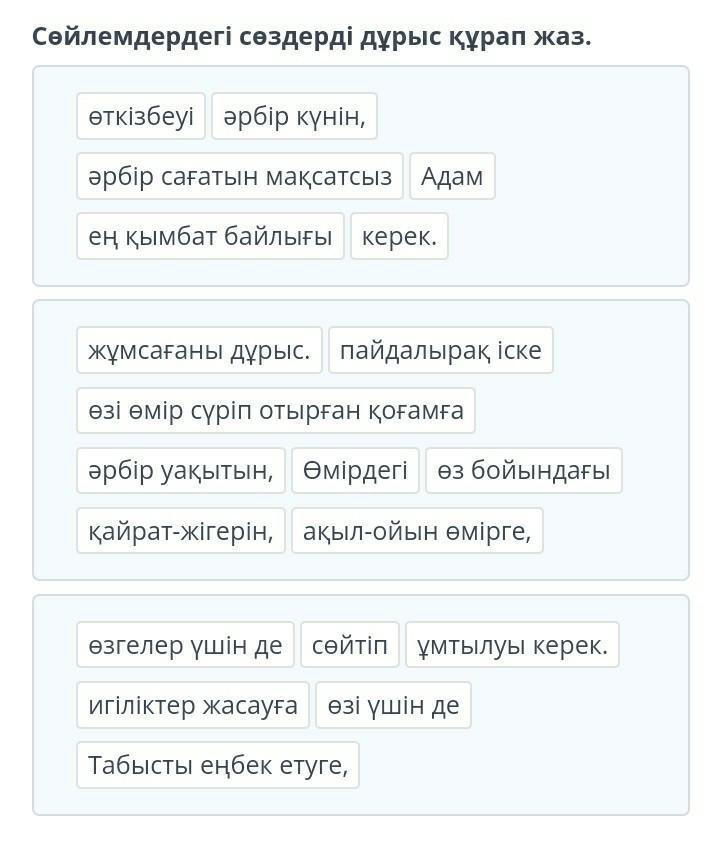Tap the 'керек.' chip

tap(399, 236)
